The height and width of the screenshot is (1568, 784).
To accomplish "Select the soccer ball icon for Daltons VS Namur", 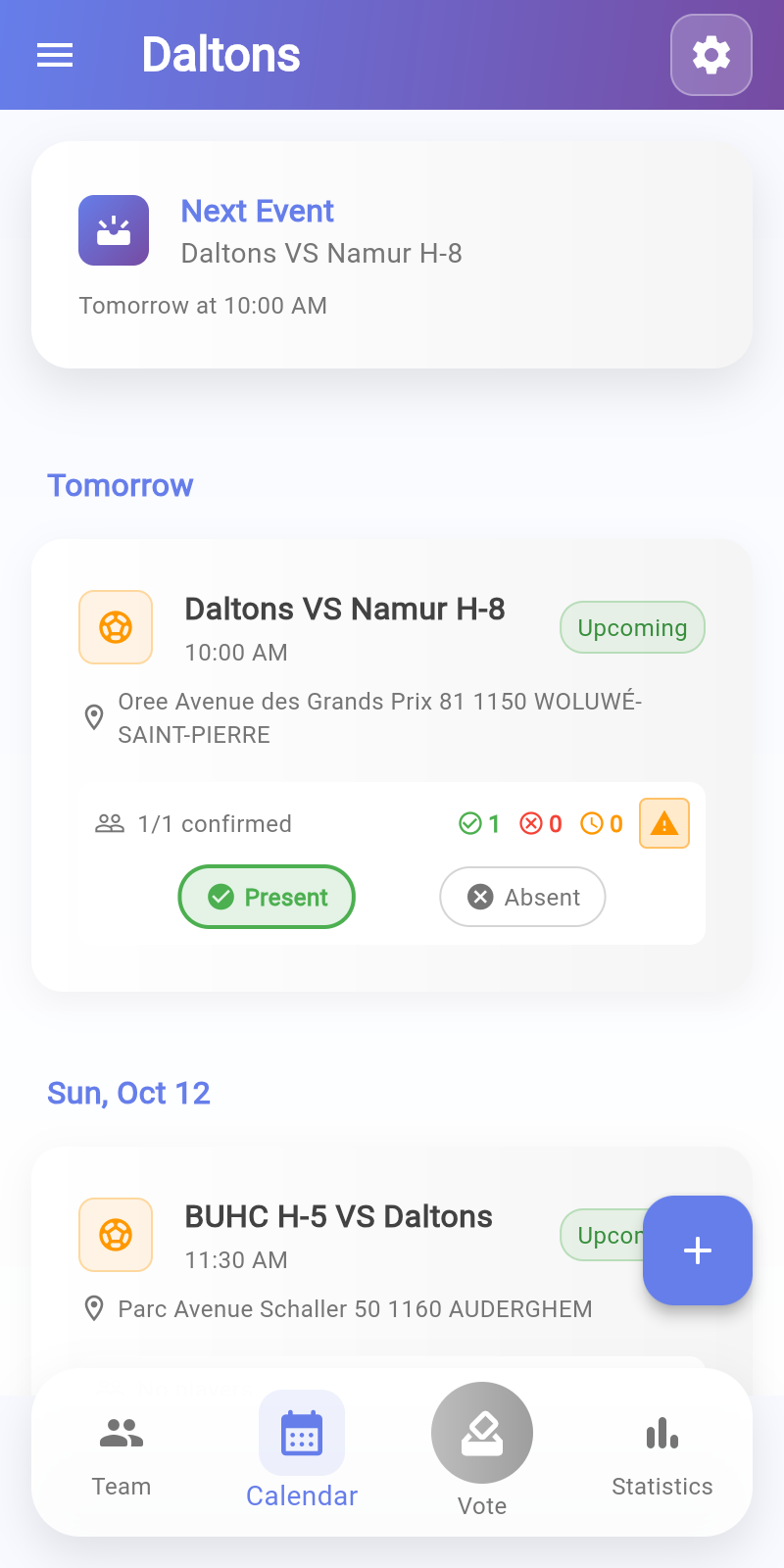I will click(x=116, y=627).
